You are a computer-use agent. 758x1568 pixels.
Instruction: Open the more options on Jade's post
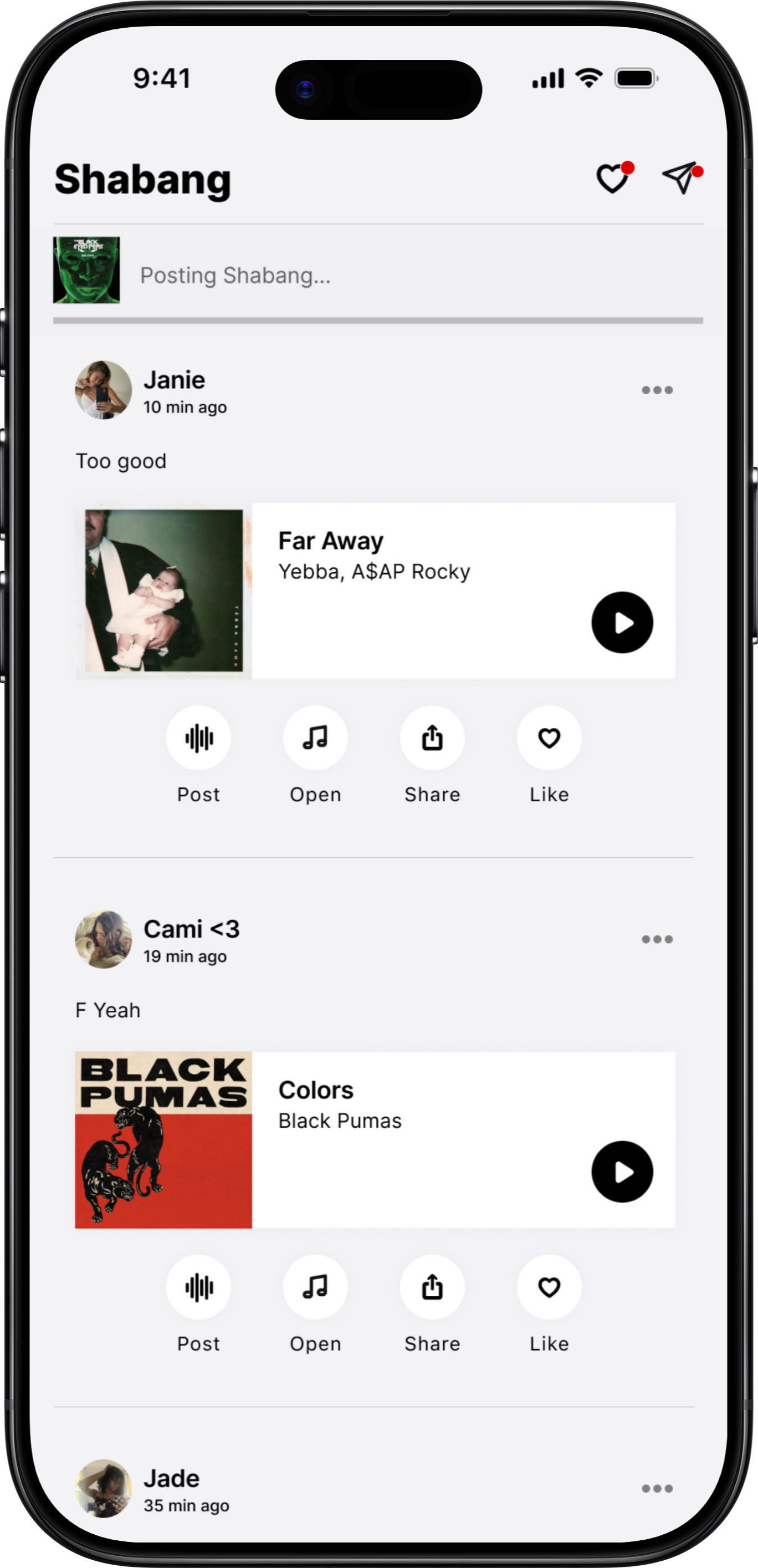657,1488
